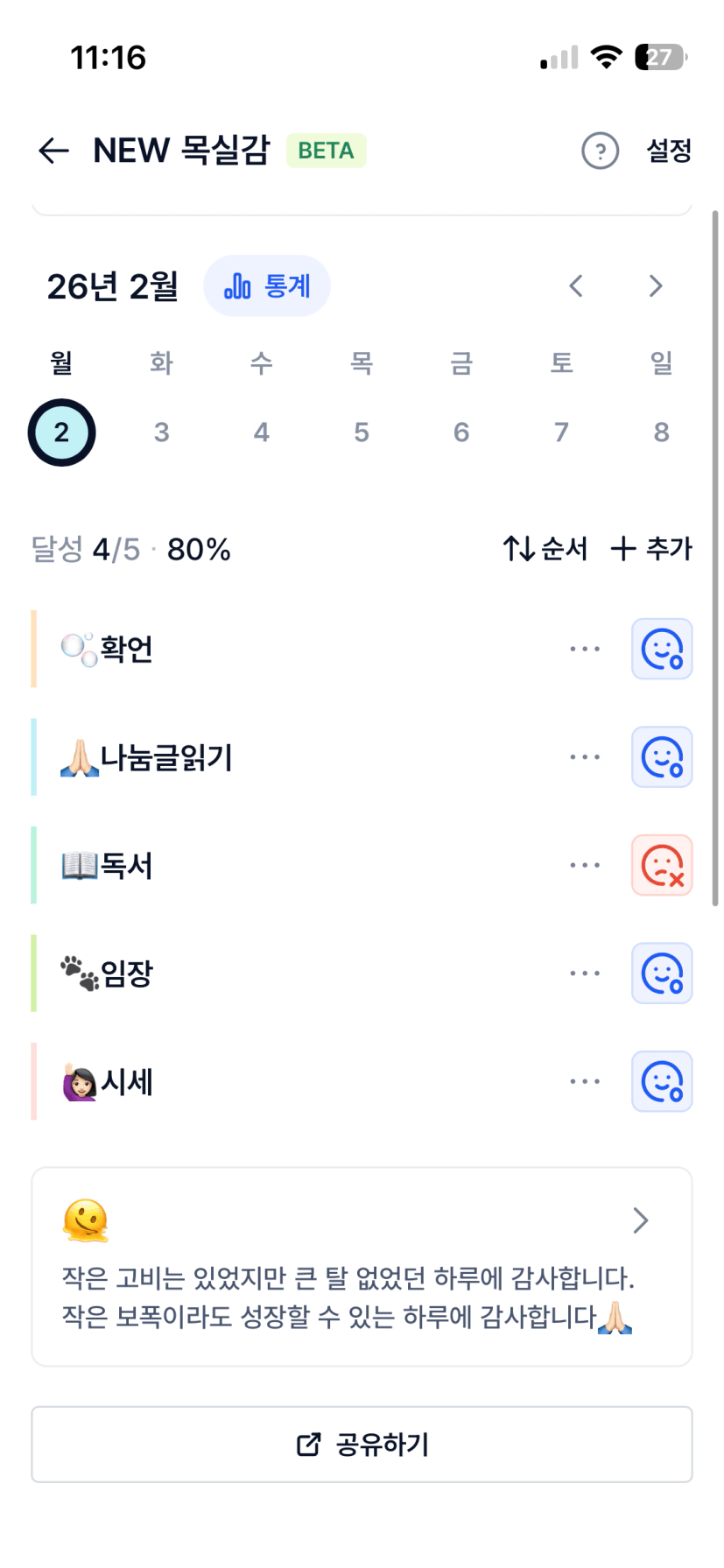Screen dimensions: 724x1568
Task: Go to the previous week
Action: click(x=576, y=286)
